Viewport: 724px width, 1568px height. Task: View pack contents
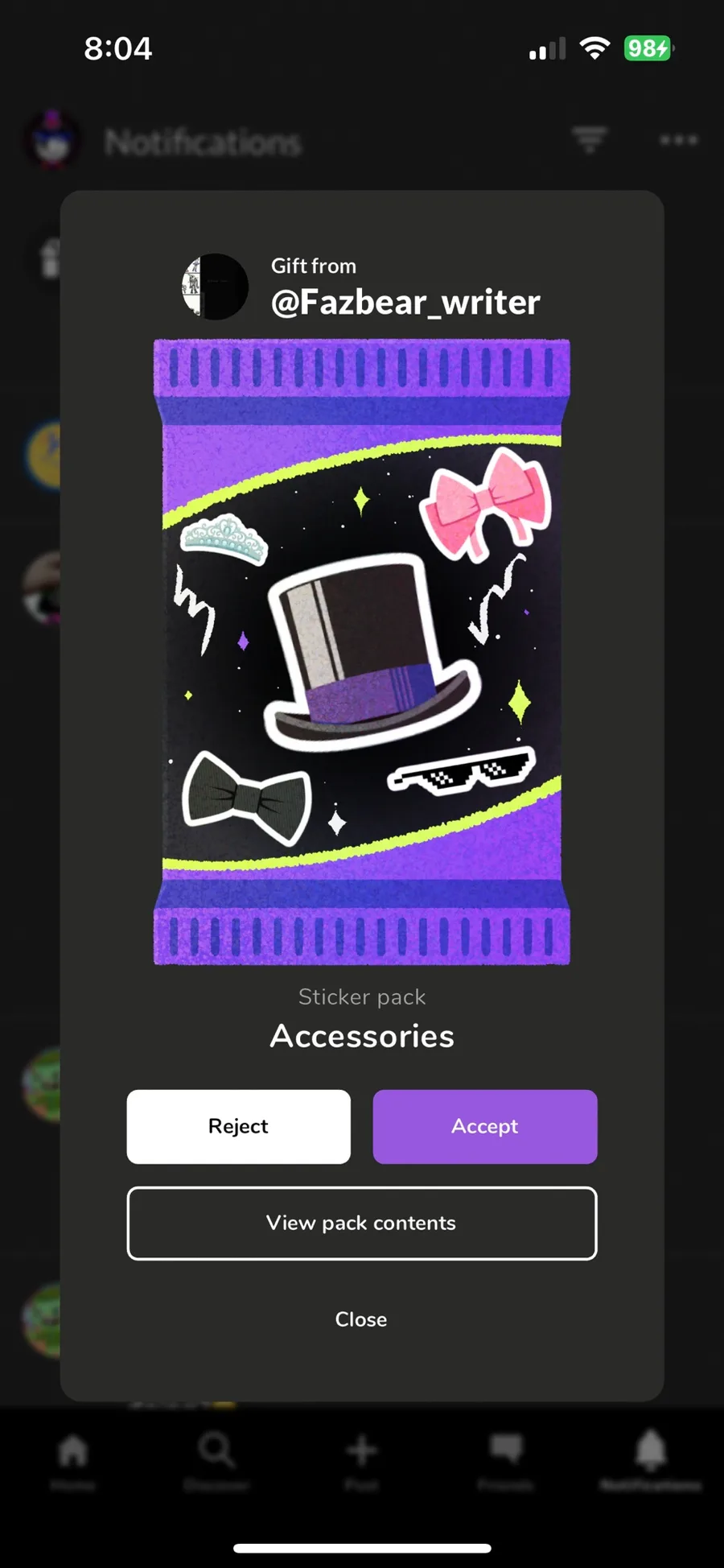point(362,1223)
